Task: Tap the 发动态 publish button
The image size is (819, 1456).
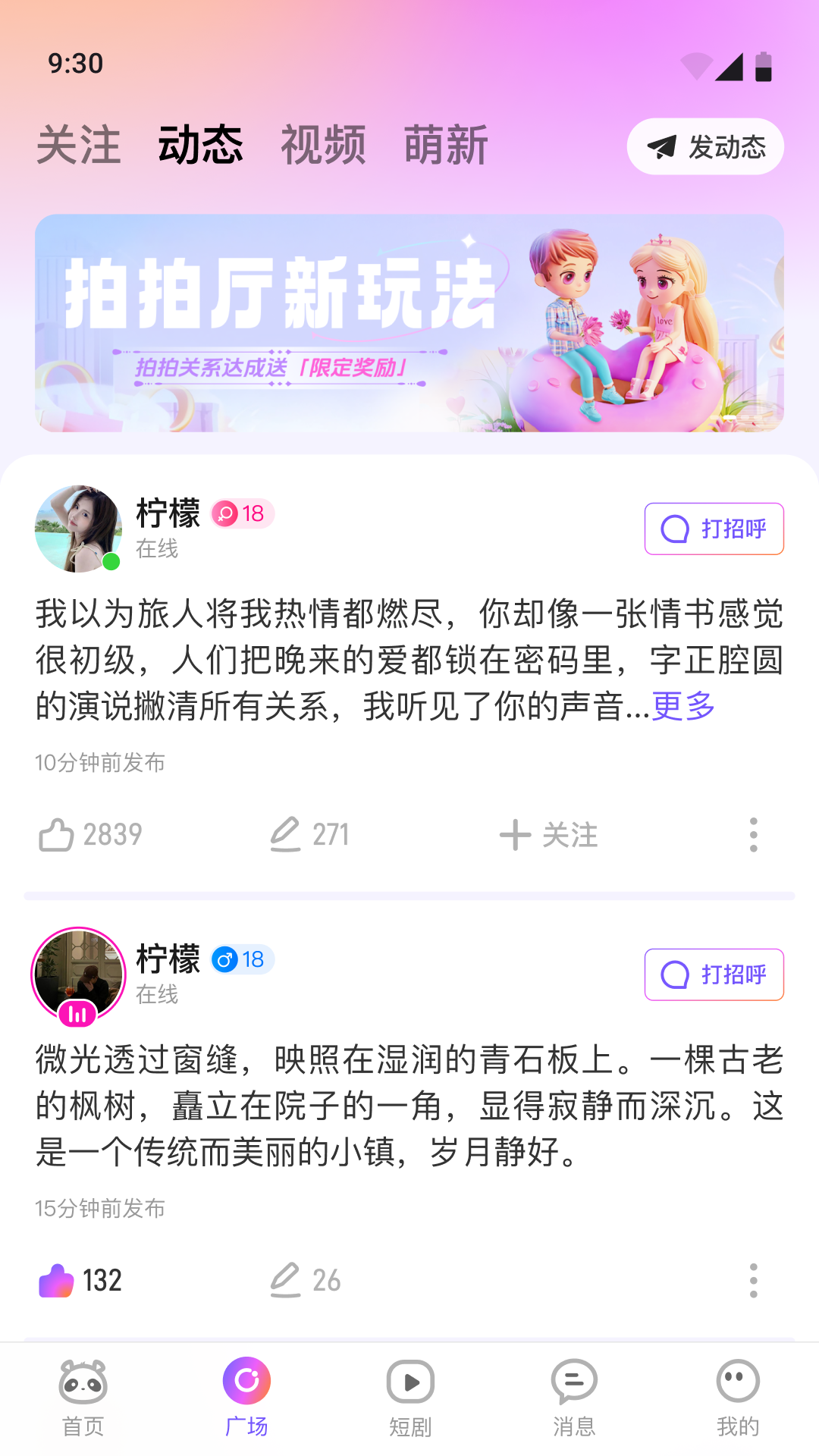Action: click(x=704, y=146)
